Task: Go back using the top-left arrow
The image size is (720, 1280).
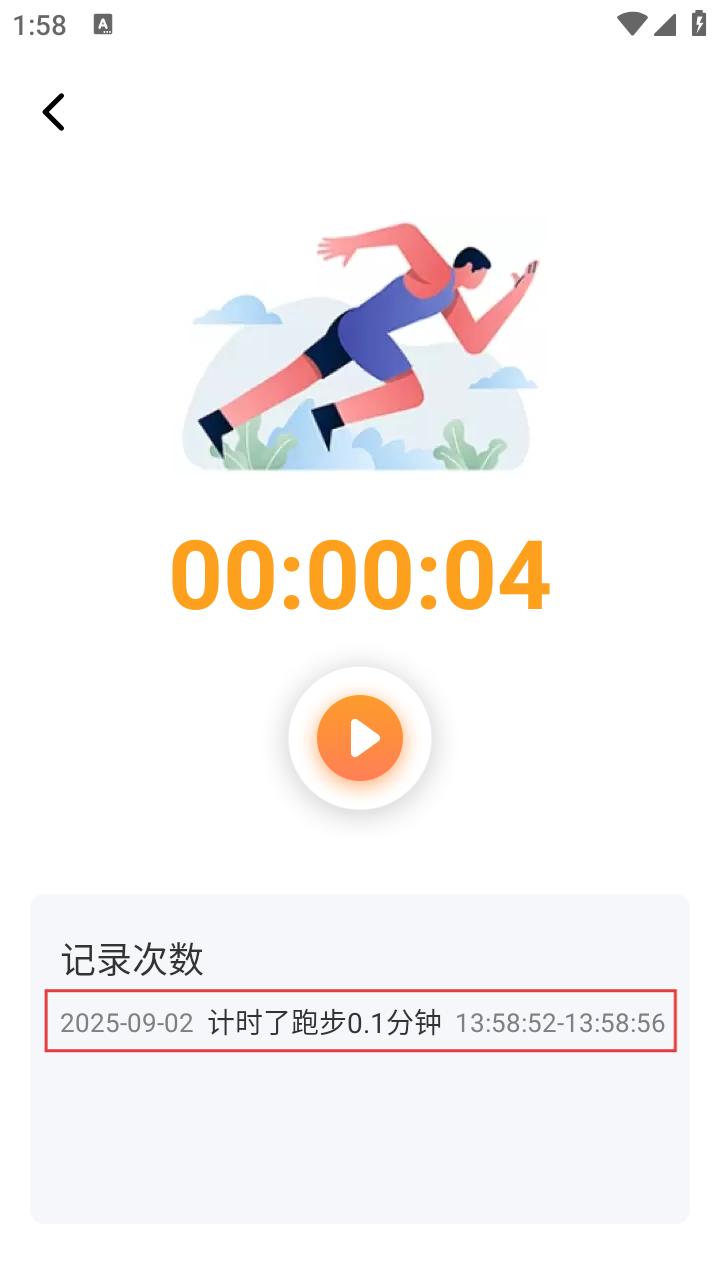Action: [54, 112]
